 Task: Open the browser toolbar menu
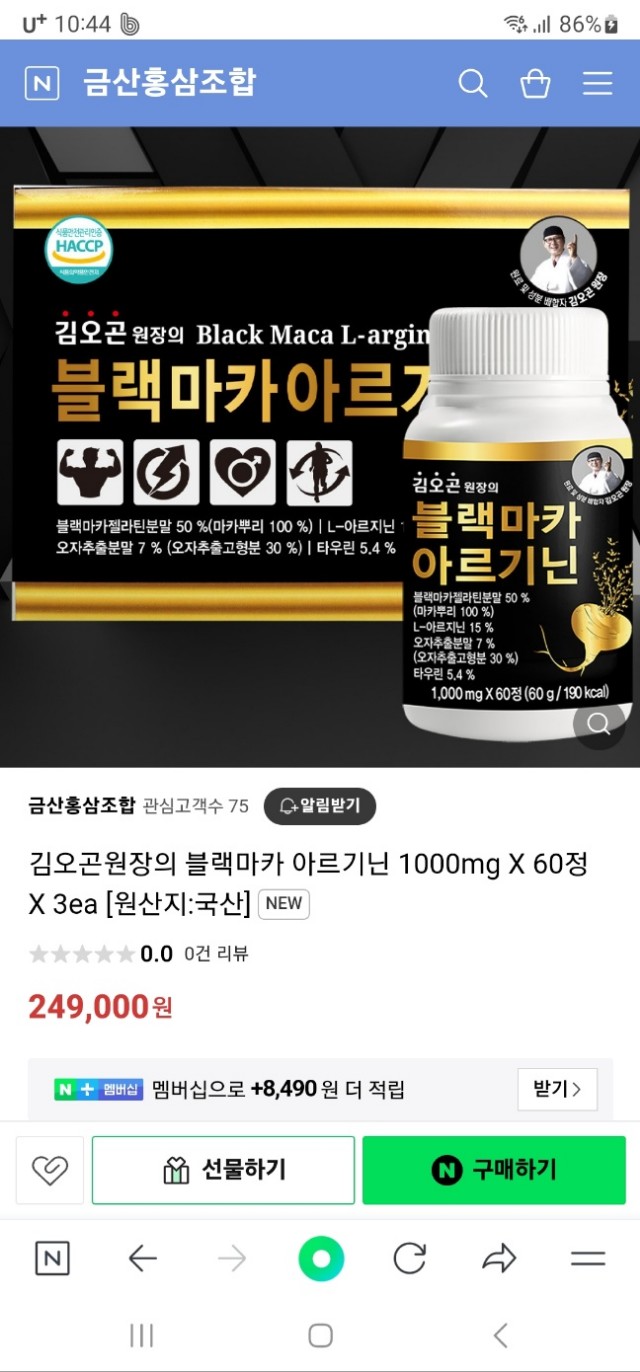click(x=587, y=1258)
